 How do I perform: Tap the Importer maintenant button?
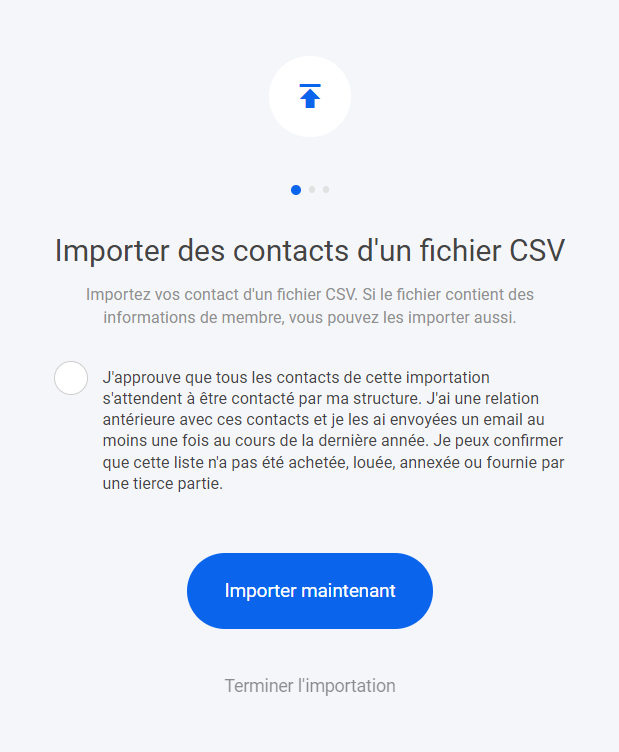click(310, 591)
